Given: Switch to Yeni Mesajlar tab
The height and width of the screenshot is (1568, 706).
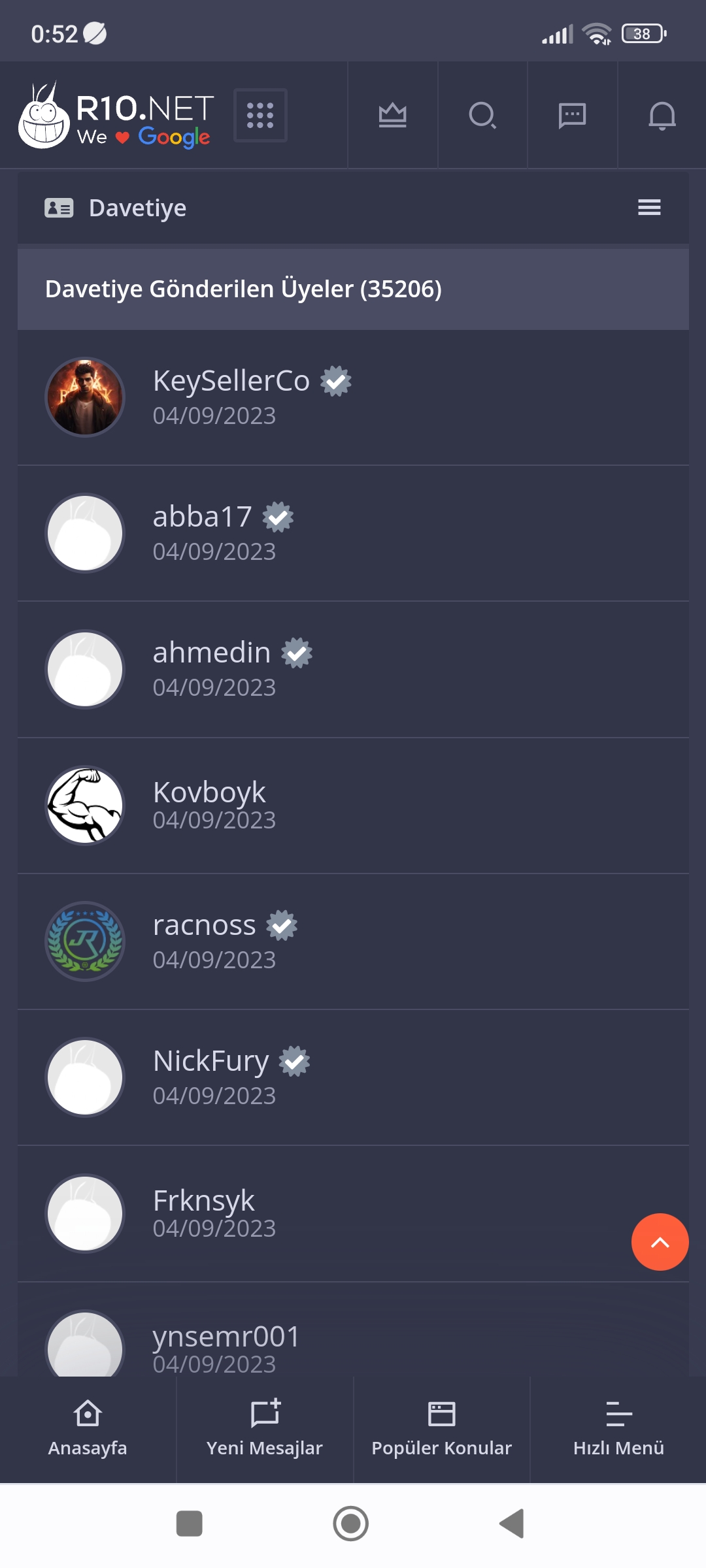Looking at the screenshot, I should click(265, 1429).
